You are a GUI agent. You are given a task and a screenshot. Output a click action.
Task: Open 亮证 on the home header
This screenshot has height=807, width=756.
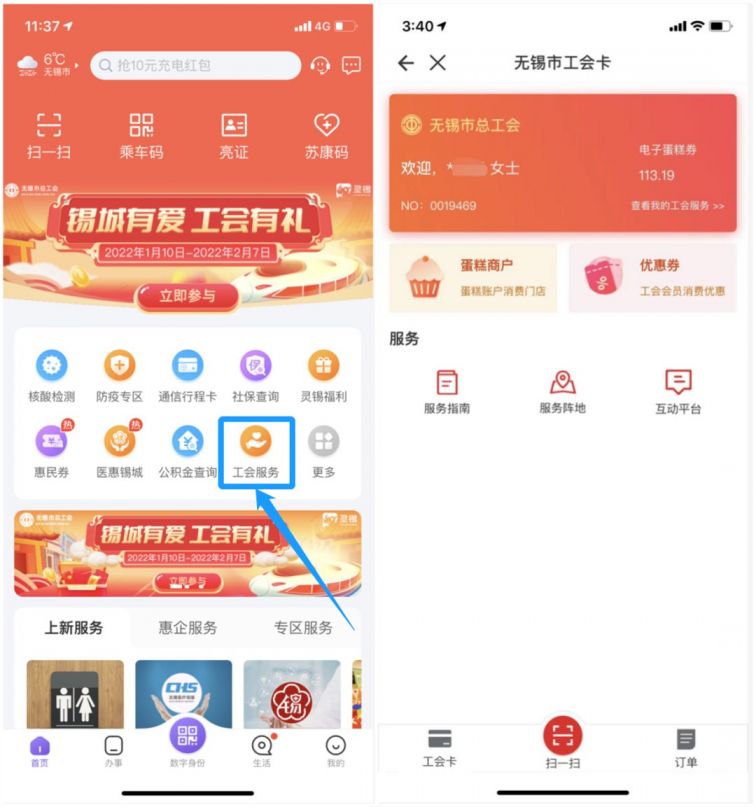[x=234, y=135]
